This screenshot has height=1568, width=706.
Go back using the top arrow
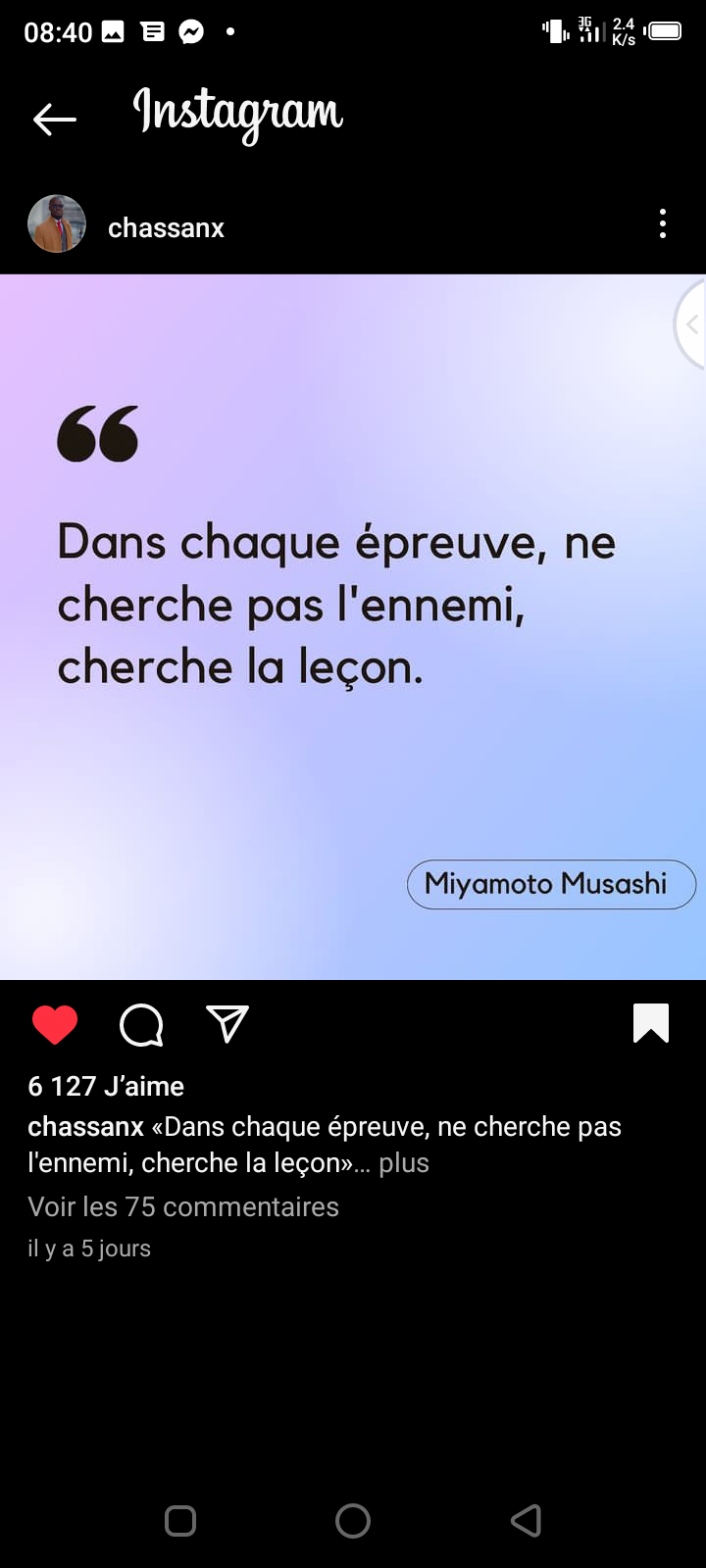coord(54,120)
